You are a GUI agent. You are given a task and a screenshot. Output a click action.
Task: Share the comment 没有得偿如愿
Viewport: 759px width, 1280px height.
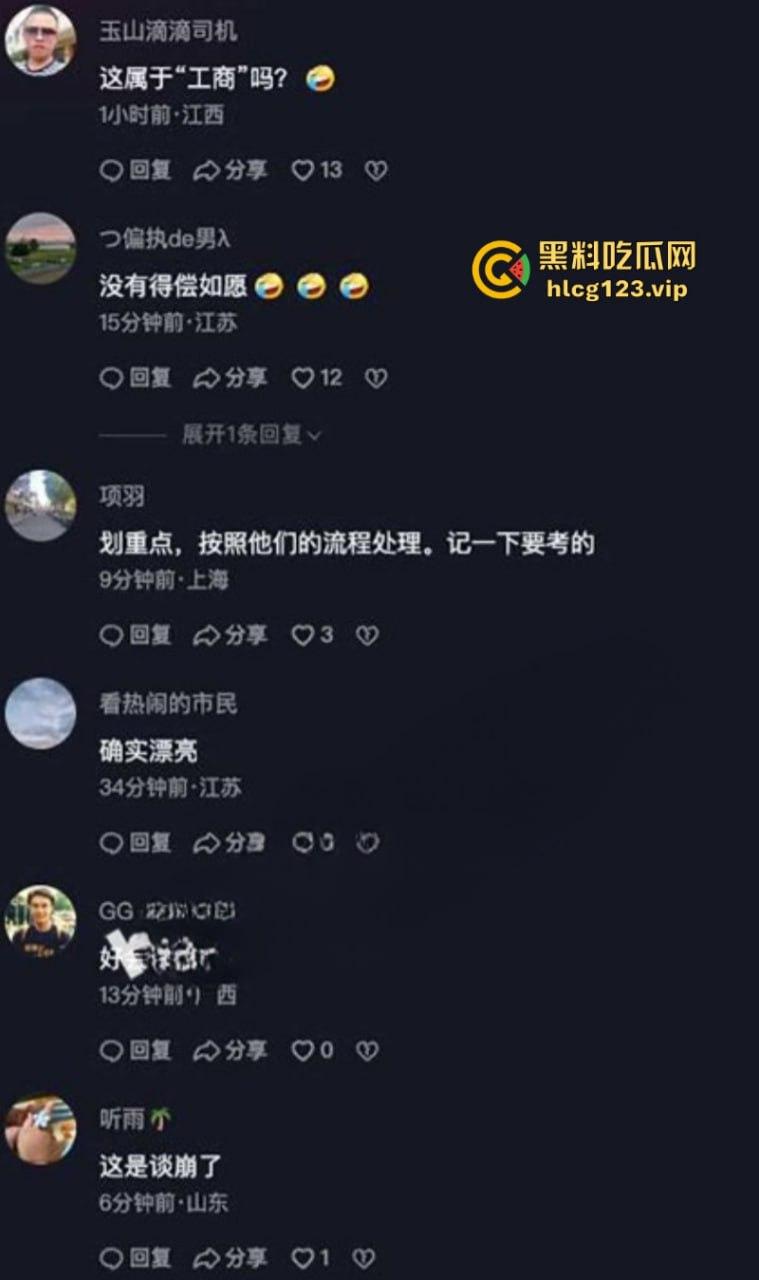(x=230, y=378)
